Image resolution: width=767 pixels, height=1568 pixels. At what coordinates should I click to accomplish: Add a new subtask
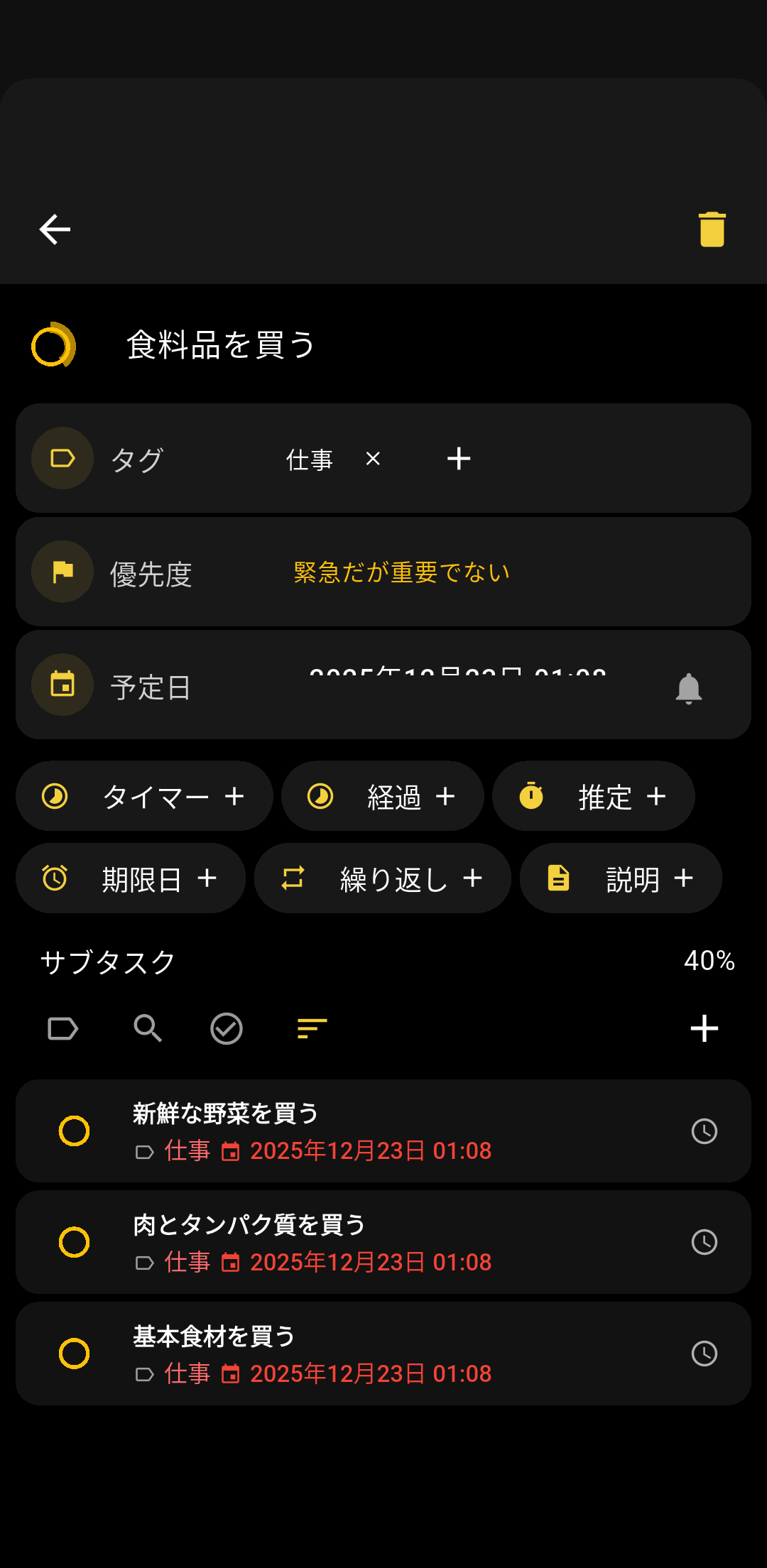point(704,1028)
